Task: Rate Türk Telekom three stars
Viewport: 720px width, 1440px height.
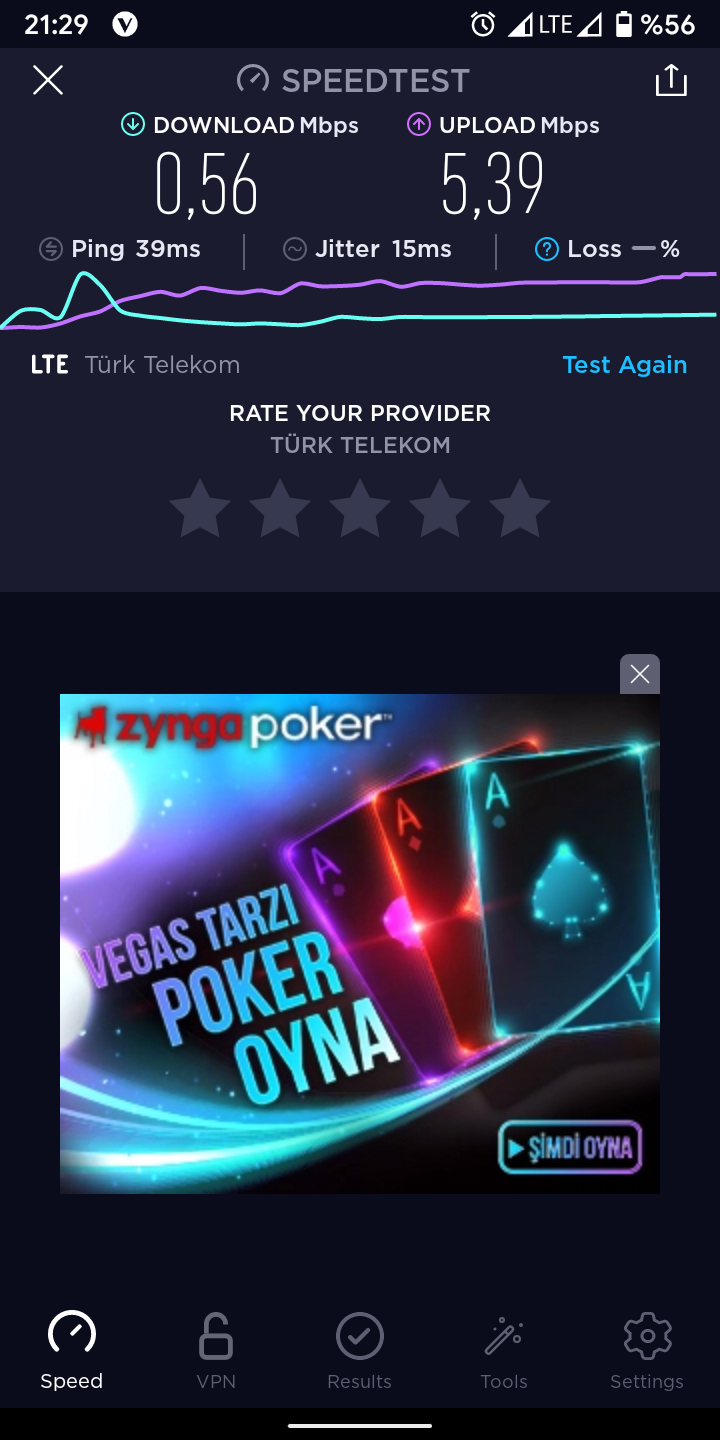Action: (x=360, y=508)
